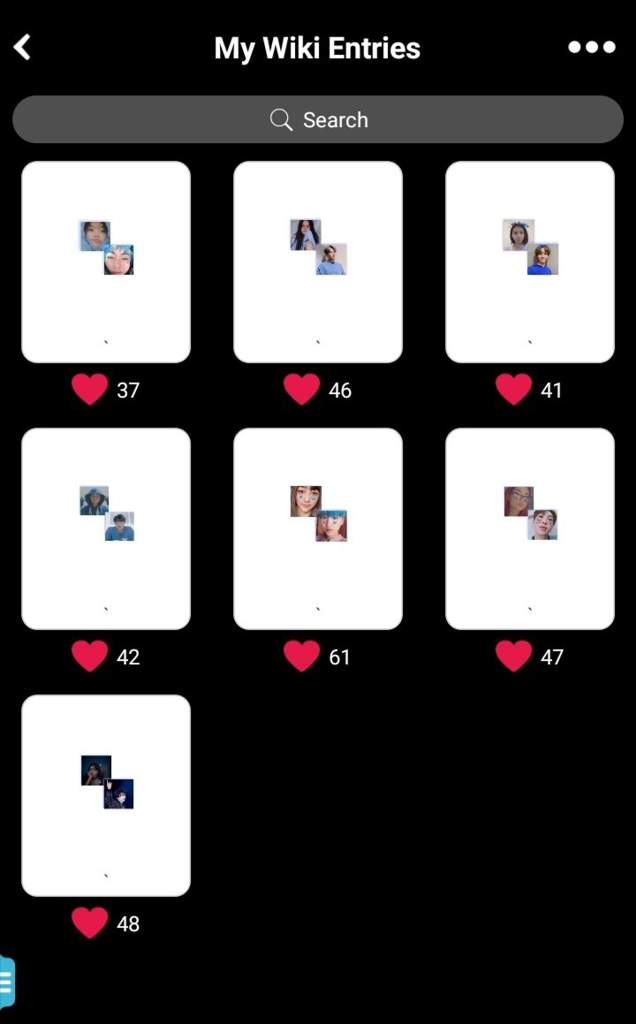Open the three-dot overflow menu
636x1024 pixels.
591,47
